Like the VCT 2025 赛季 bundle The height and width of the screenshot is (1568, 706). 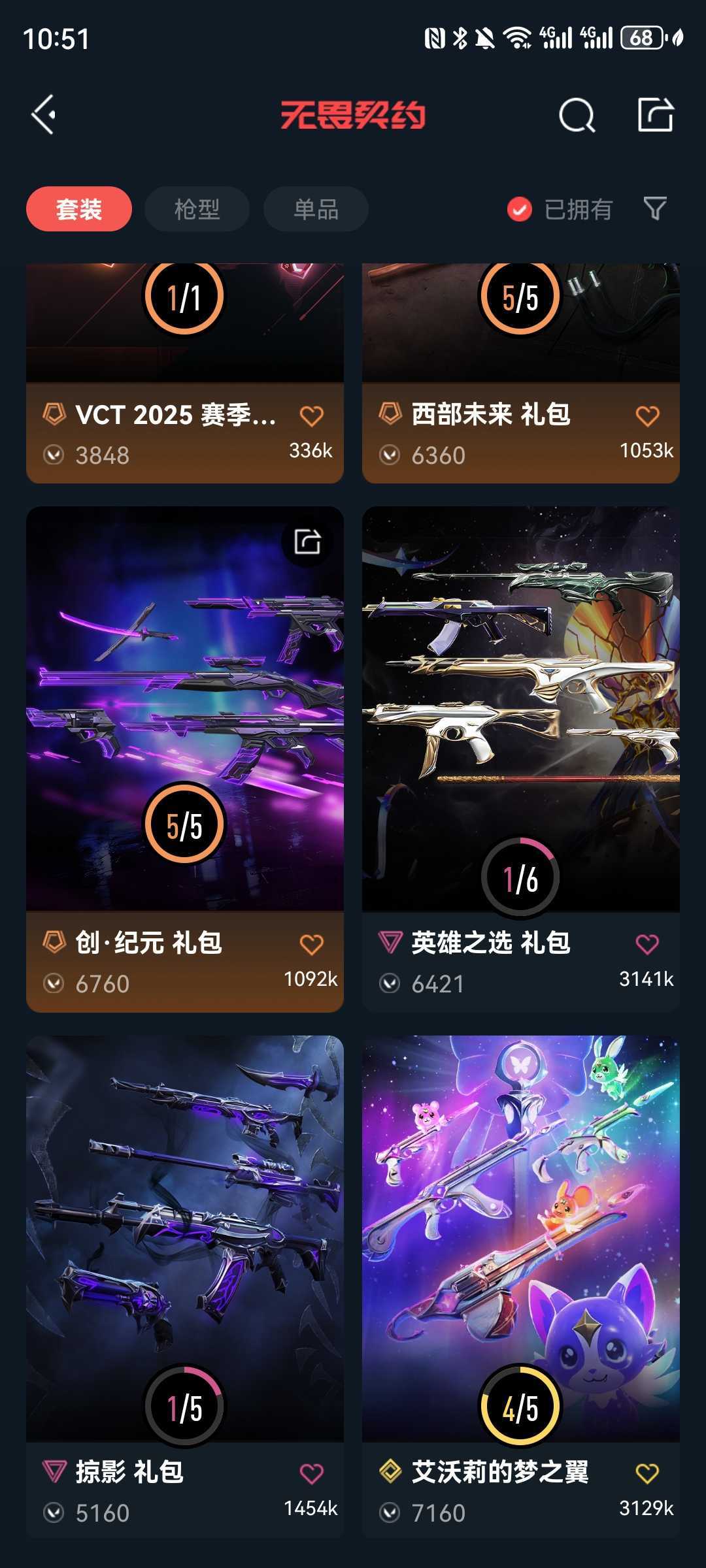click(x=311, y=416)
